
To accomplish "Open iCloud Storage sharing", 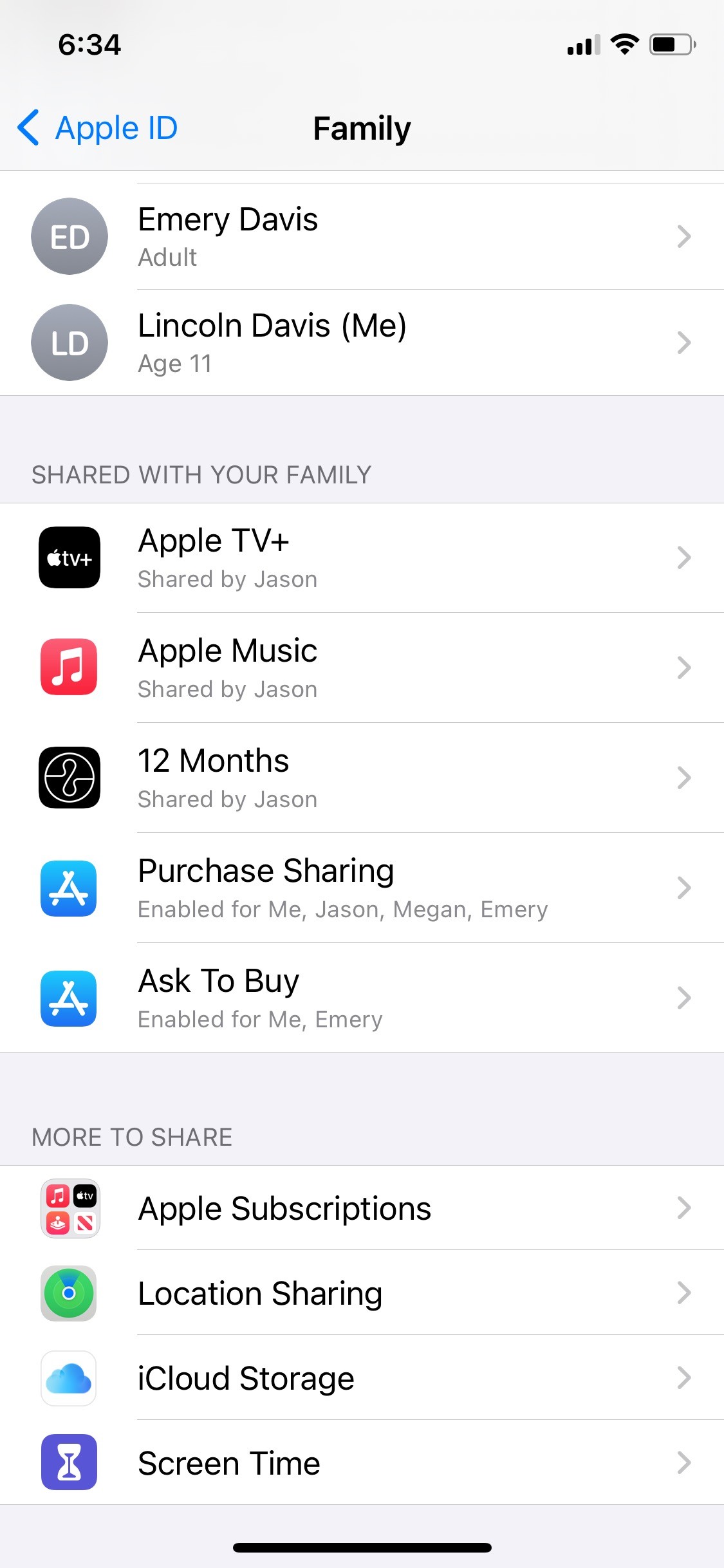I will point(362,1377).
